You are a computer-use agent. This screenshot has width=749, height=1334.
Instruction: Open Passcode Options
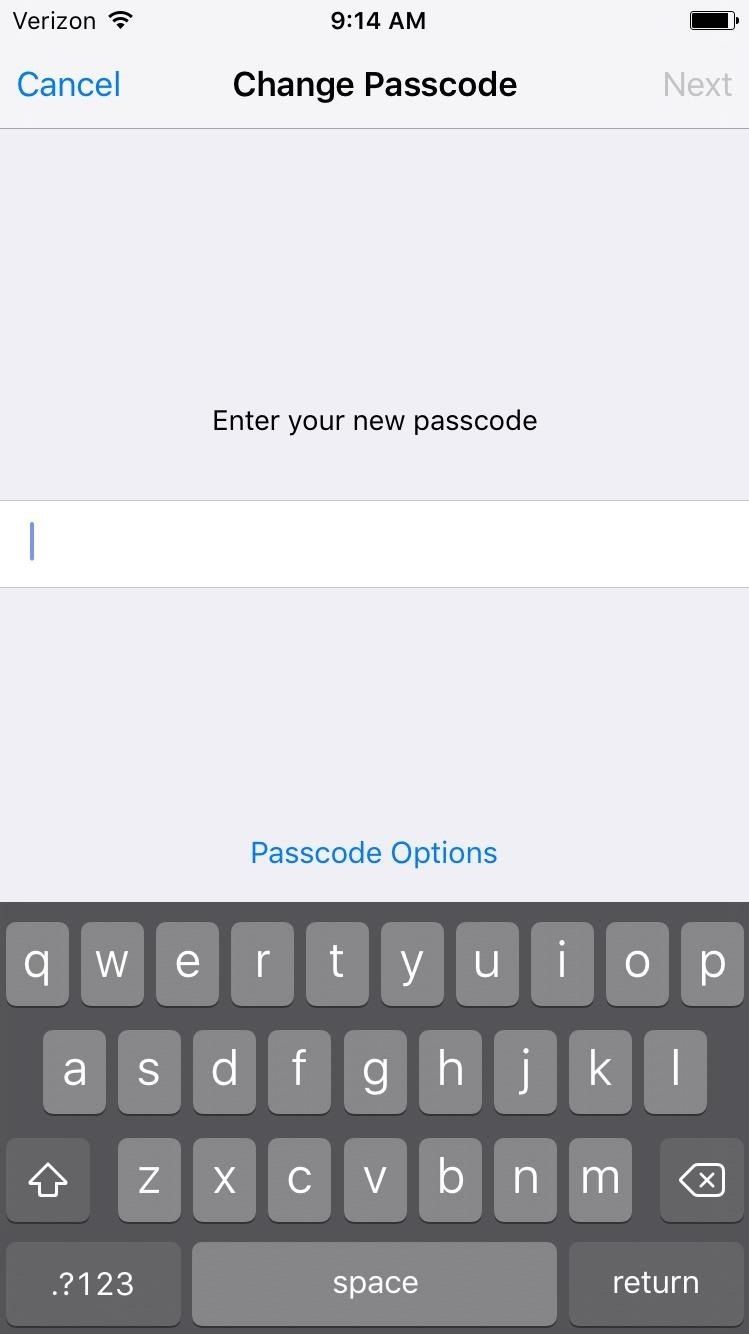tap(374, 852)
